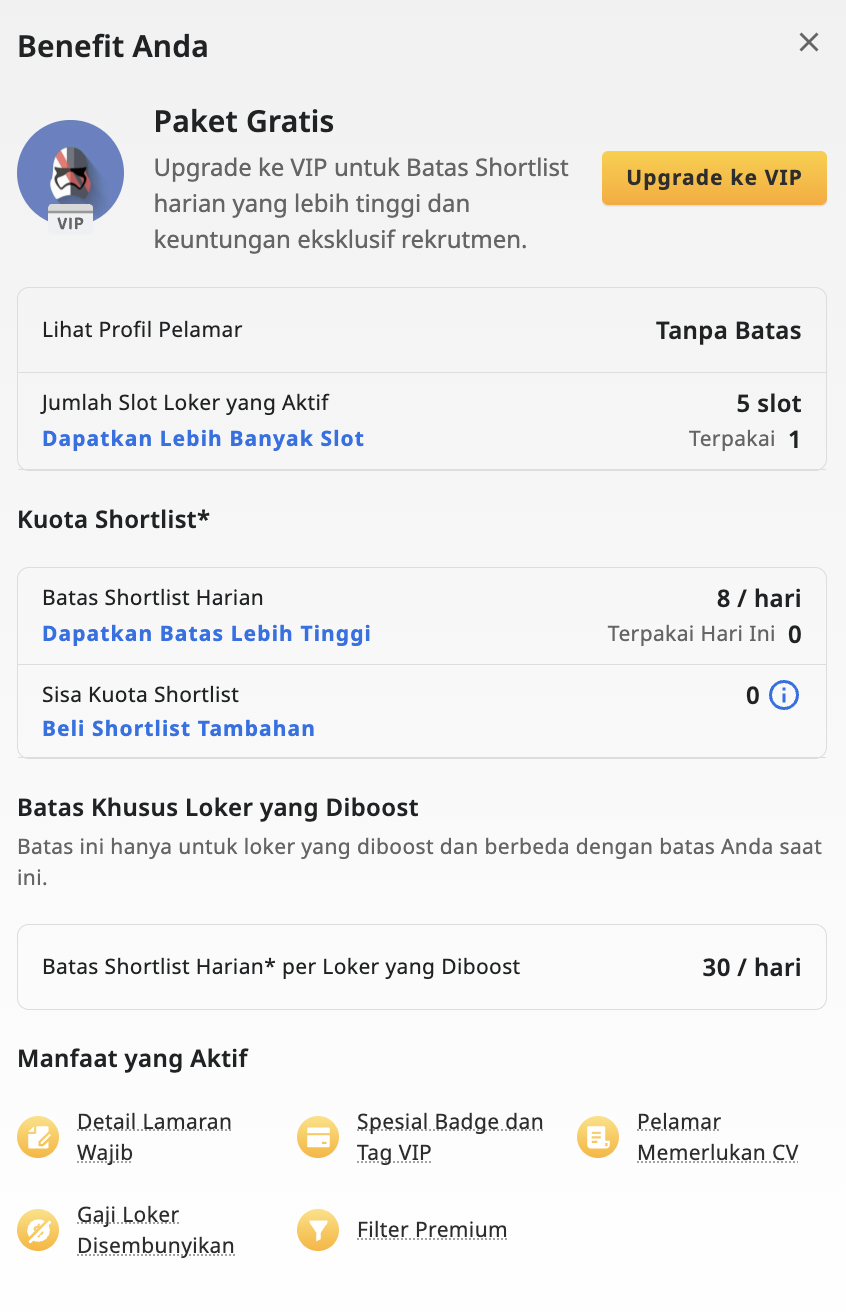
Task: Open the Beli Shortlist Tambahan link
Action: pos(178,728)
